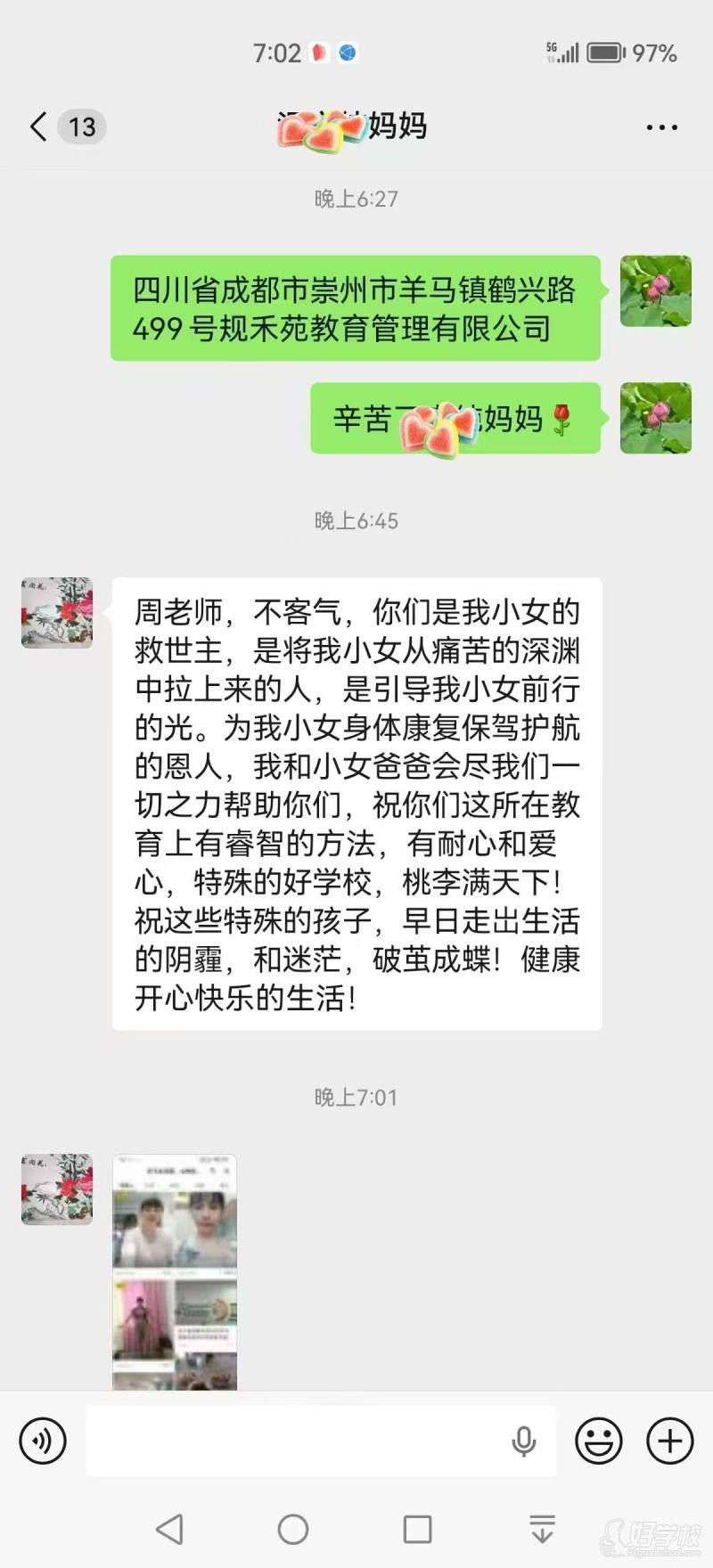
Task: Switch to voice message input
Action: [43, 1441]
